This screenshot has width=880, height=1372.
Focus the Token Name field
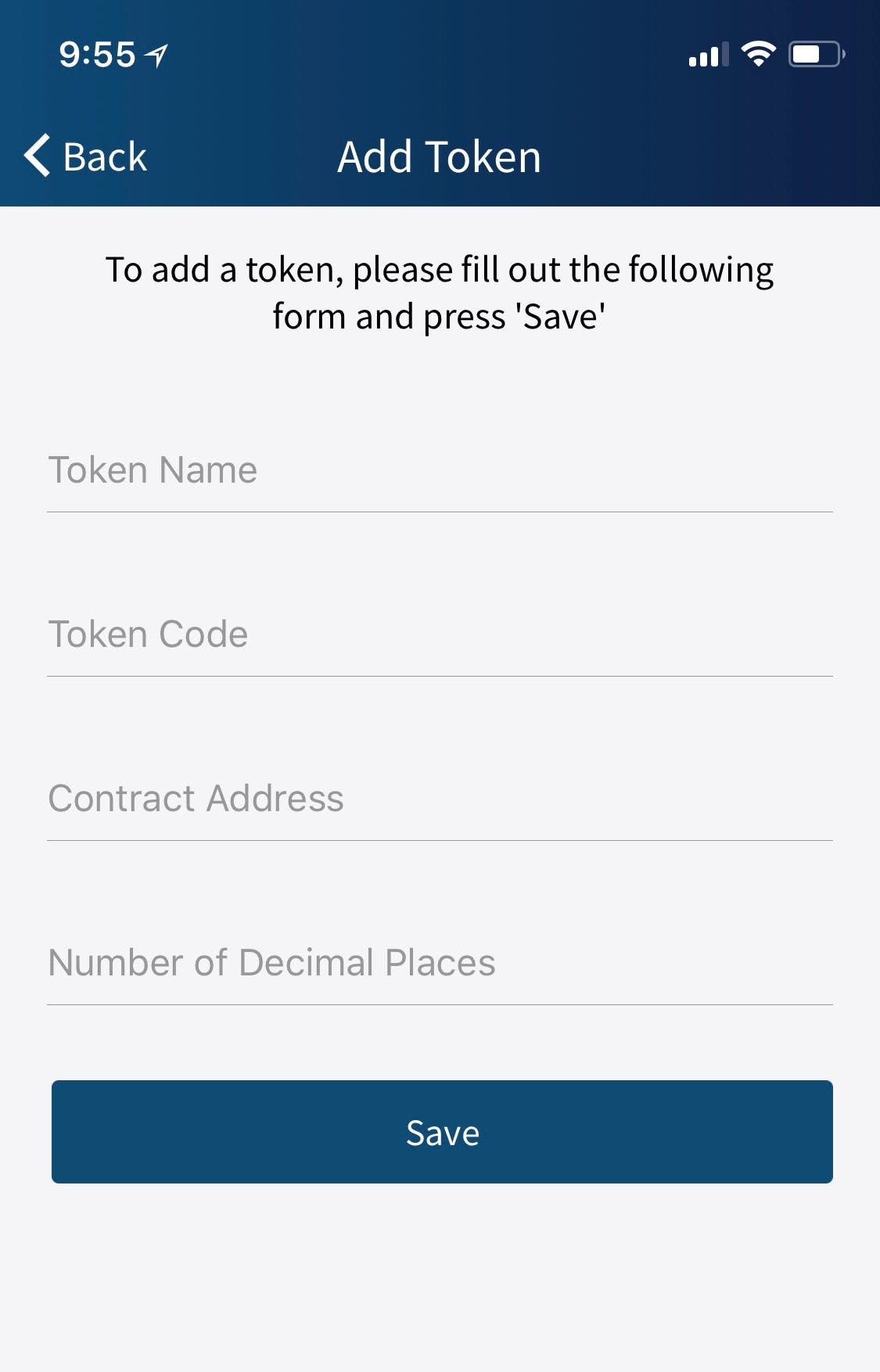438,471
